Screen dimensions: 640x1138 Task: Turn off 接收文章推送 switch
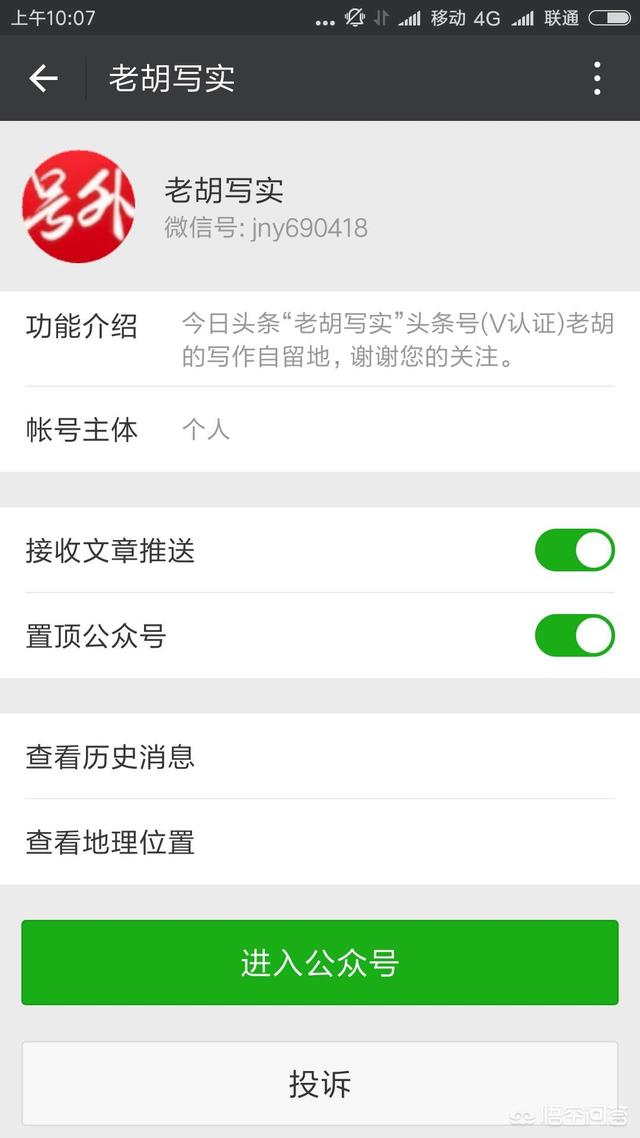click(x=575, y=550)
